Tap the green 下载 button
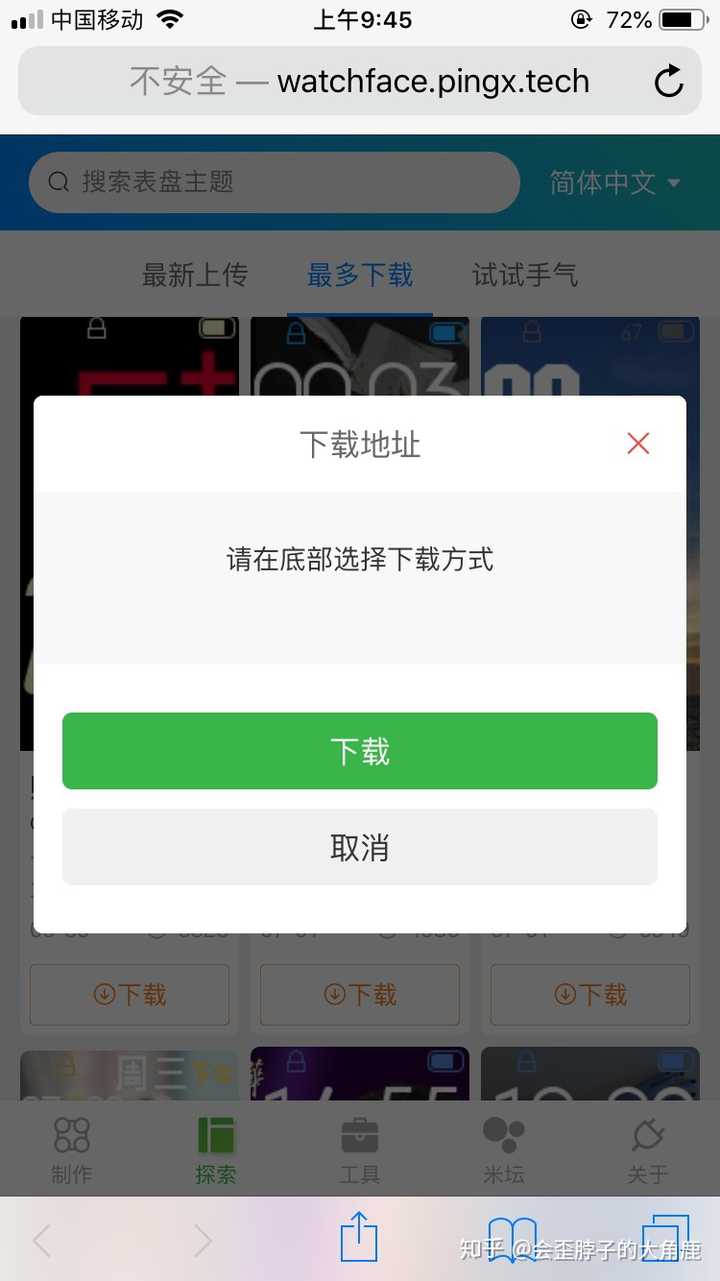Screen dimensions: 720x1281 (x=360, y=751)
